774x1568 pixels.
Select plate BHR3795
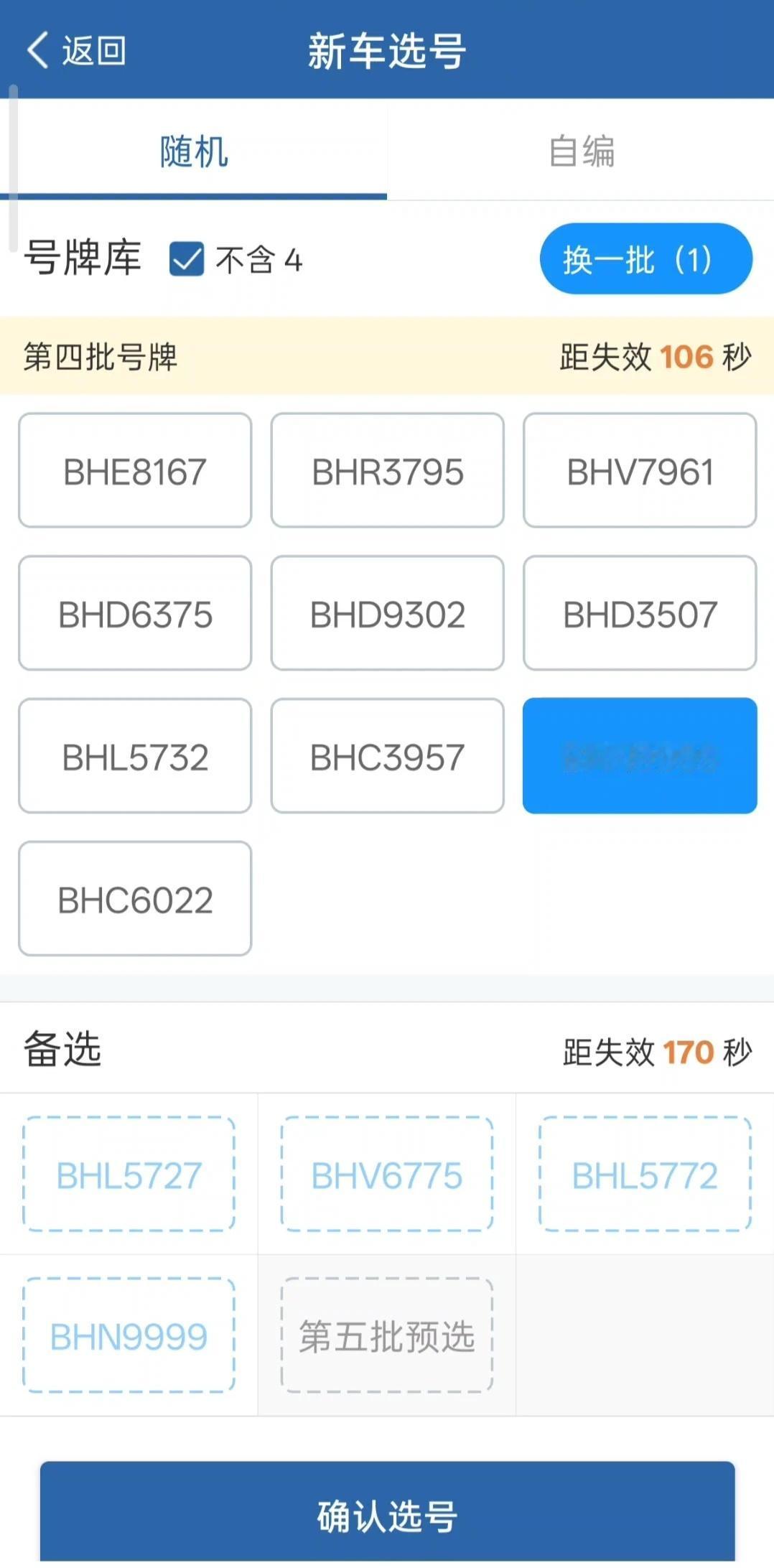[387, 470]
